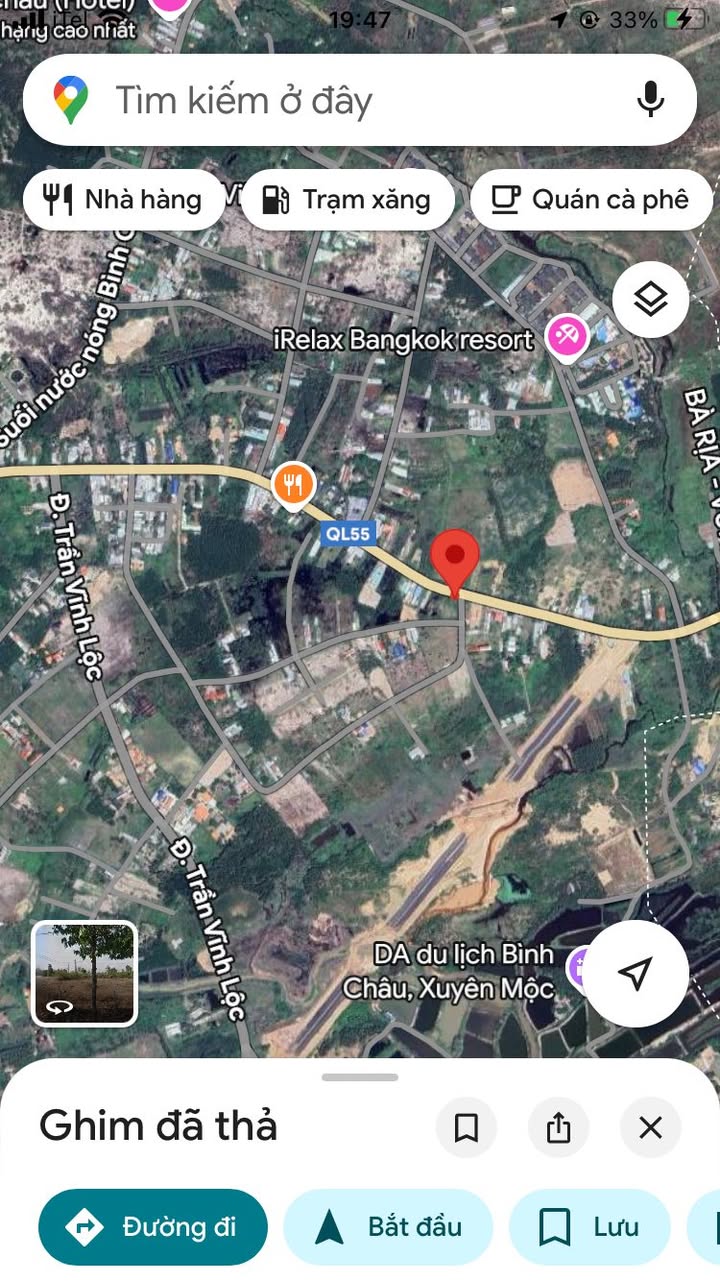Start voice search with the microphone
This screenshot has width=720, height=1281.
pos(650,100)
